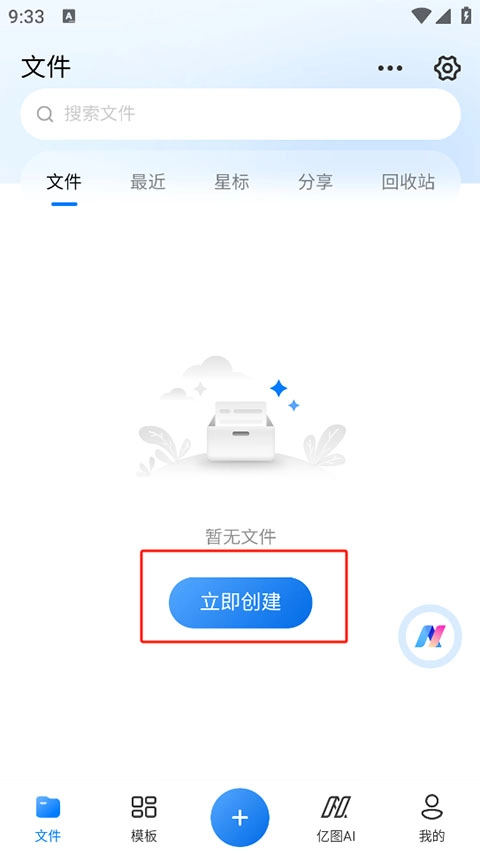Tap the 搜索文件 search box
This screenshot has width=480, height=855.
click(240, 114)
